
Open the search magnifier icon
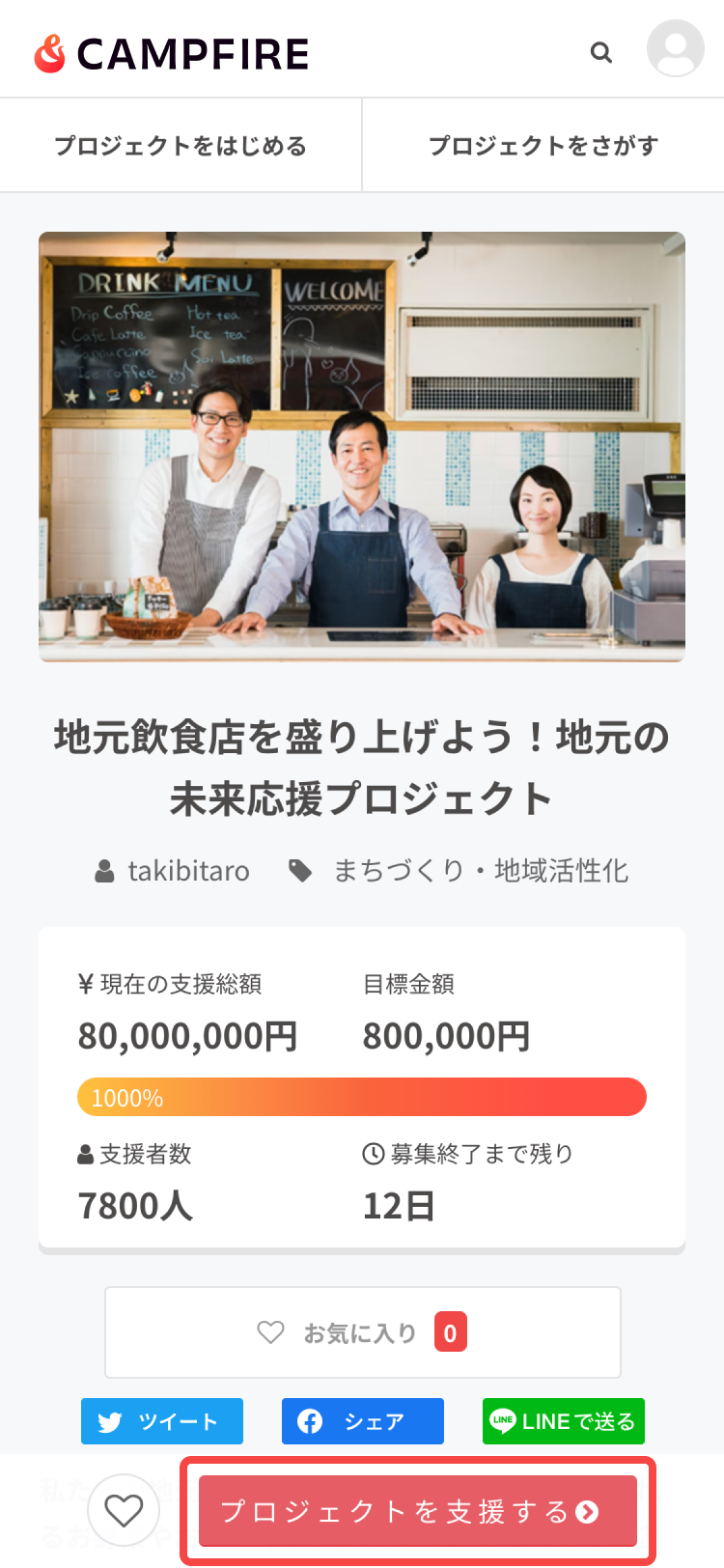(601, 52)
